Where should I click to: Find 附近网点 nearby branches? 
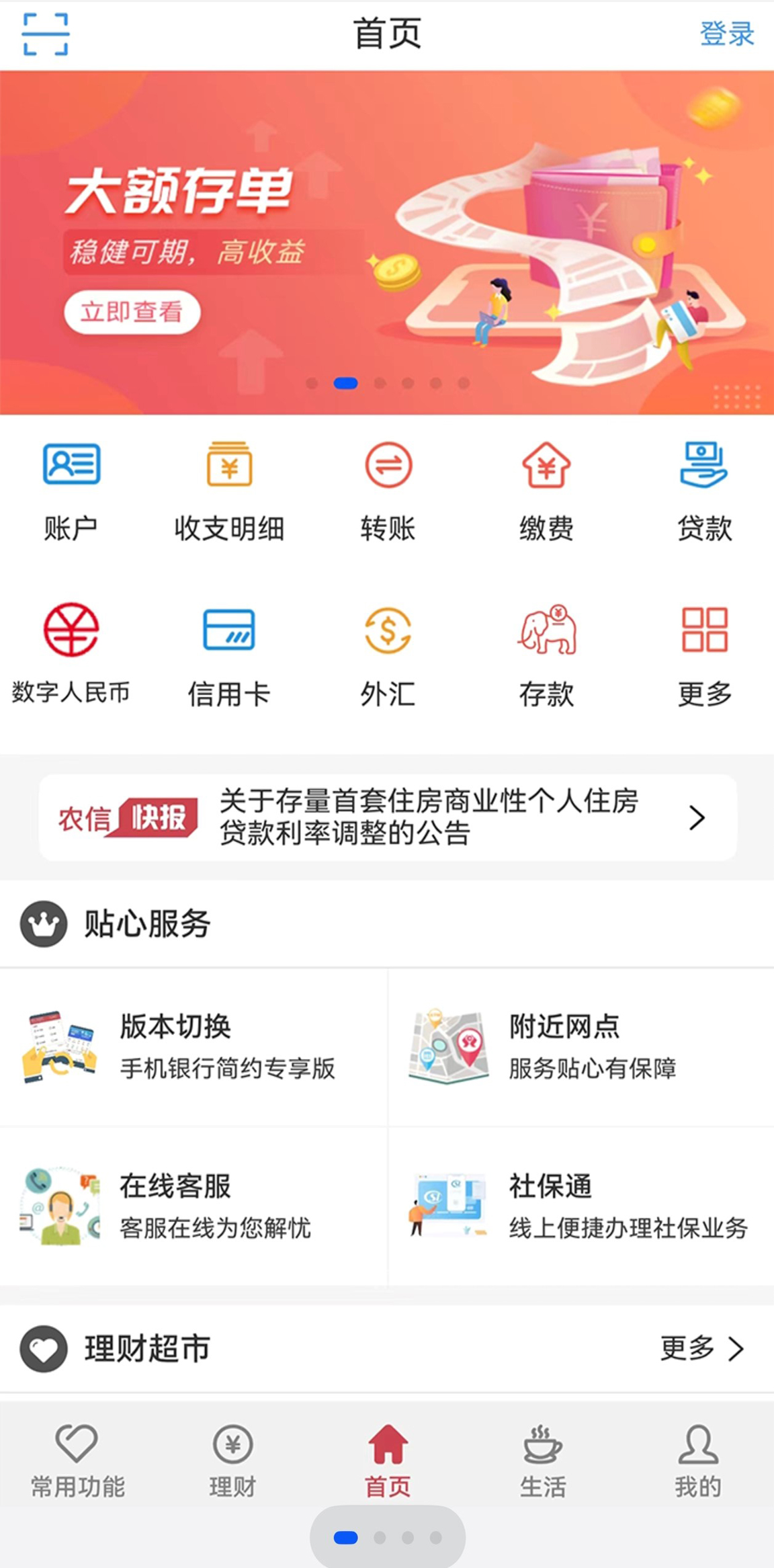click(581, 1046)
